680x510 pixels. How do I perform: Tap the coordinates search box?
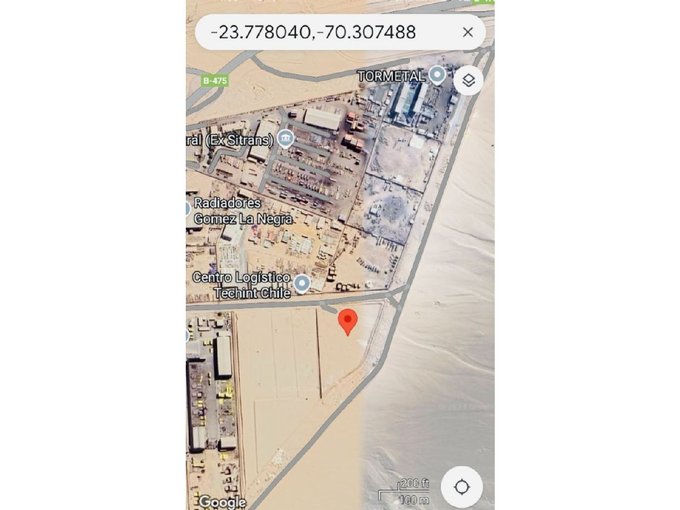320,33
